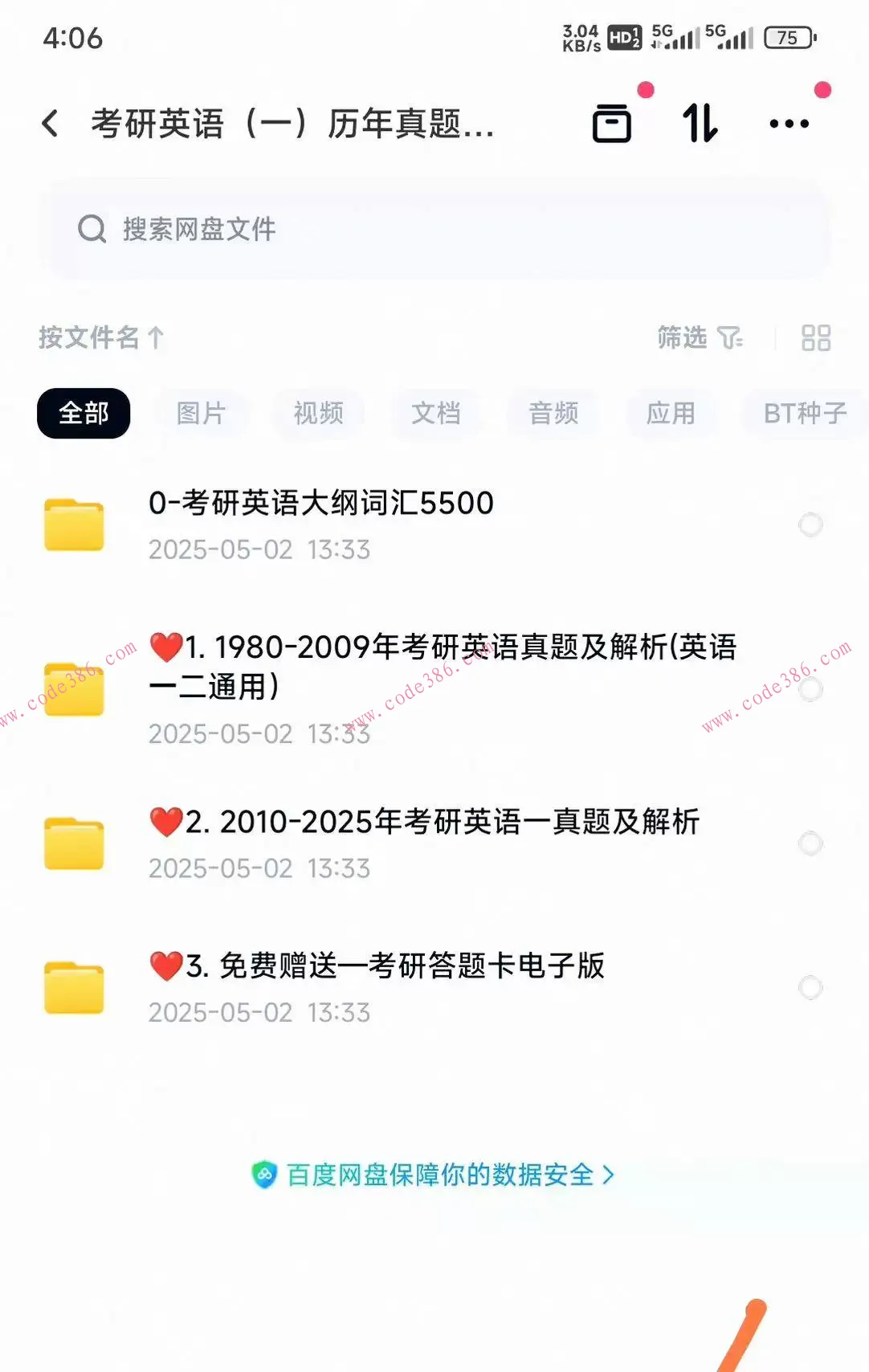Tap the back arrow to leave folder
869x1372 pixels.
(x=50, y=123)
